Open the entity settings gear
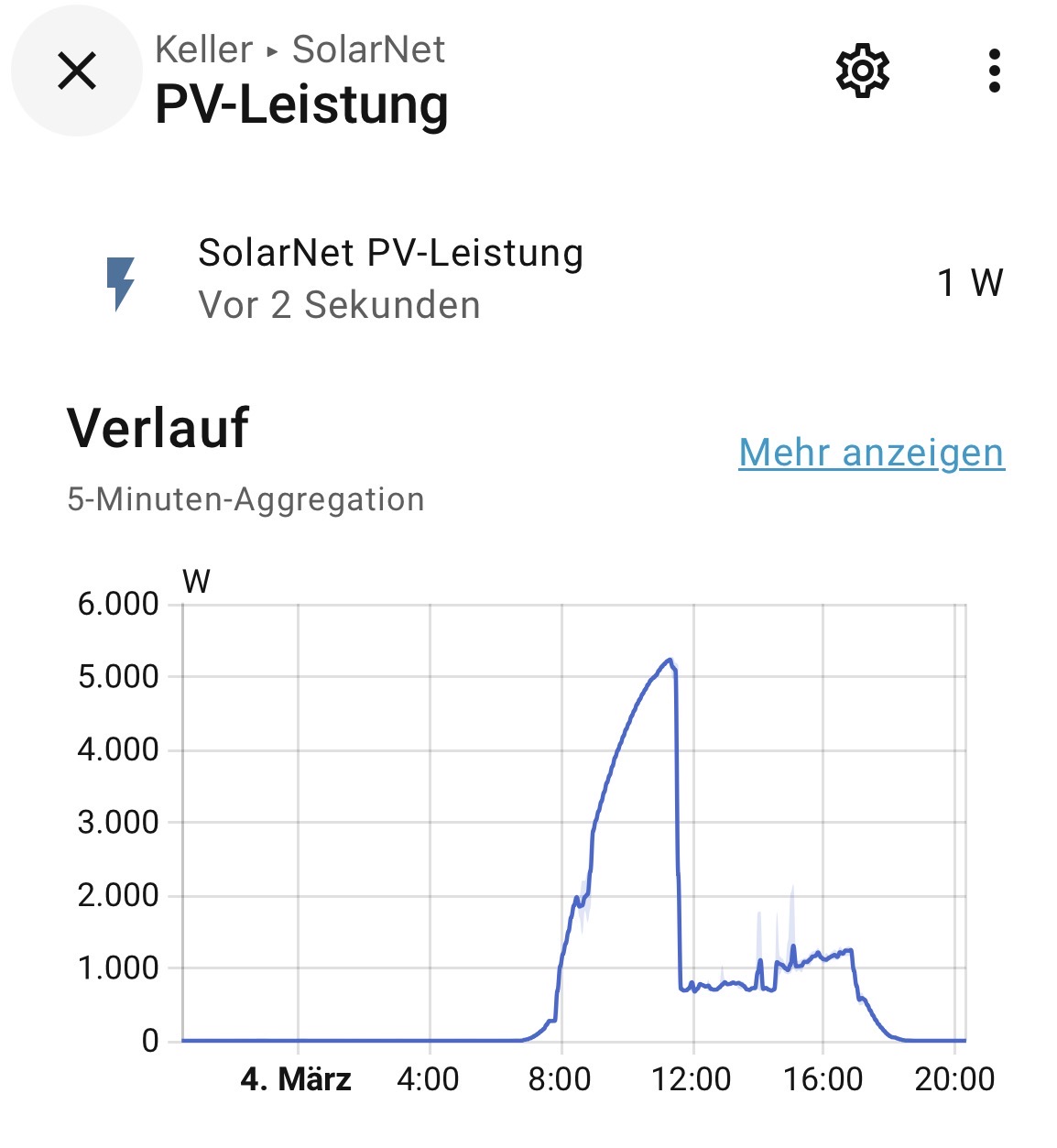Image resolution: width=1057 pixels, height=1148 pixels. [x=863, y=71]
